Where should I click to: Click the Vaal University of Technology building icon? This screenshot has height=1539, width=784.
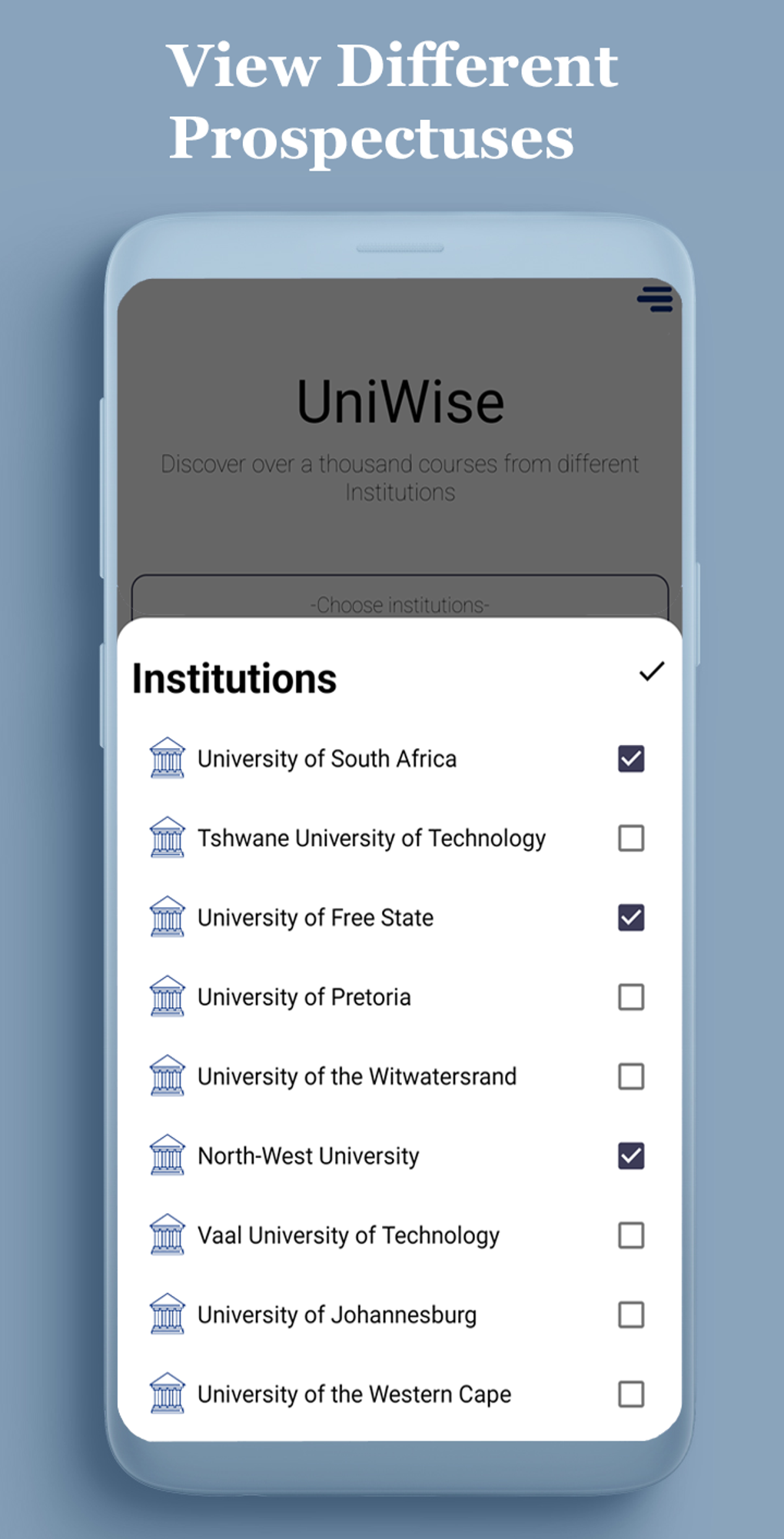pos(168,1235)
